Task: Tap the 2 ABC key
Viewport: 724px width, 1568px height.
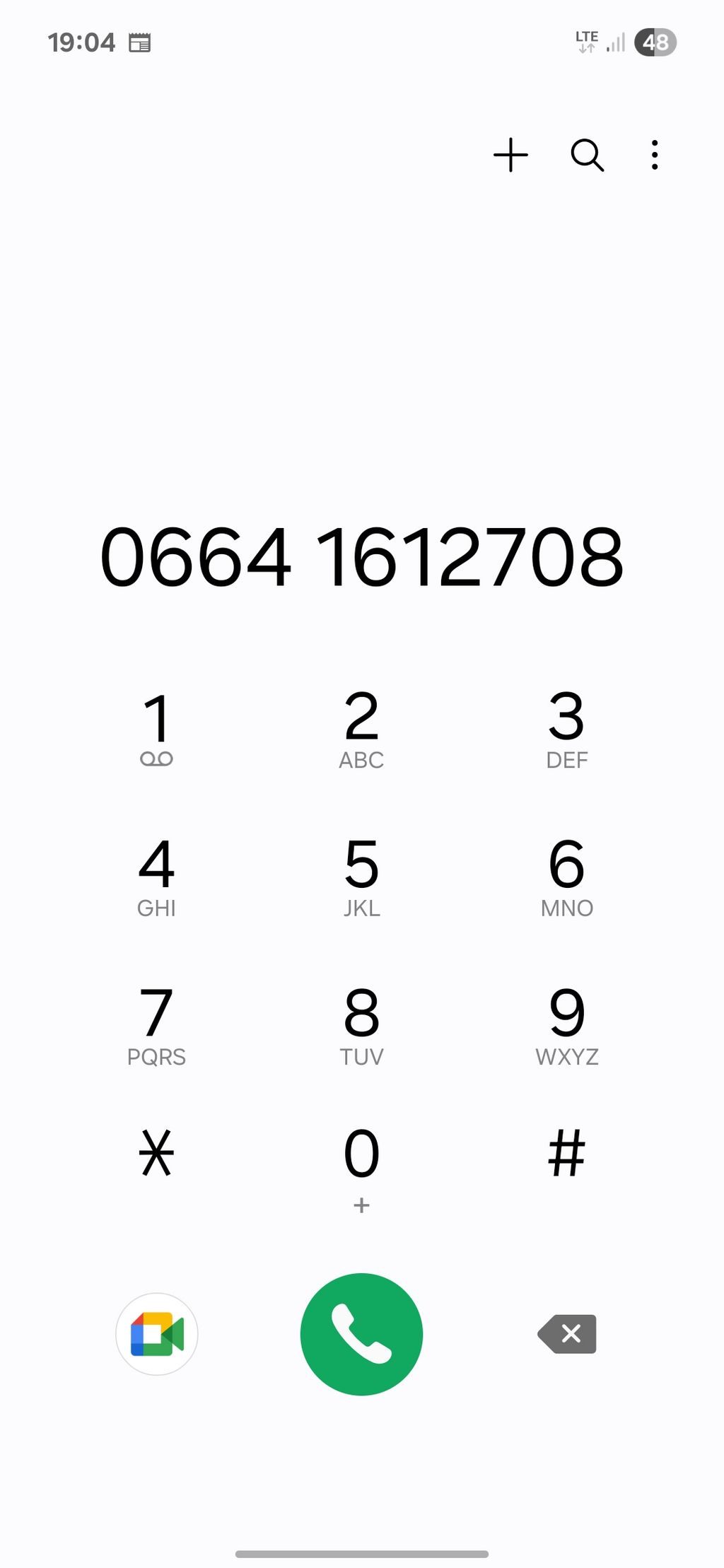Action: coord(361,730)
